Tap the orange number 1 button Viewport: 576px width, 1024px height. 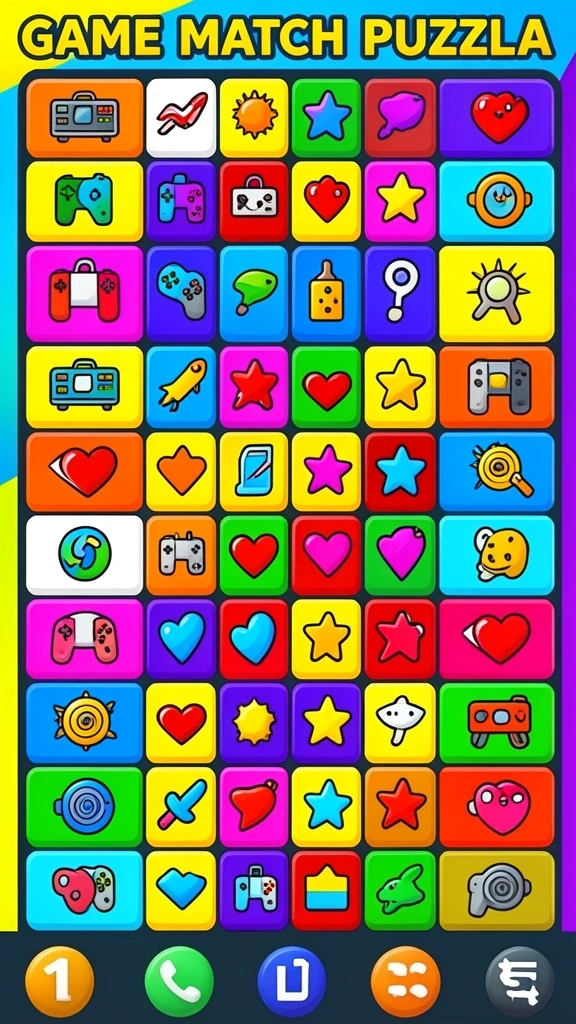coord(59,982)
